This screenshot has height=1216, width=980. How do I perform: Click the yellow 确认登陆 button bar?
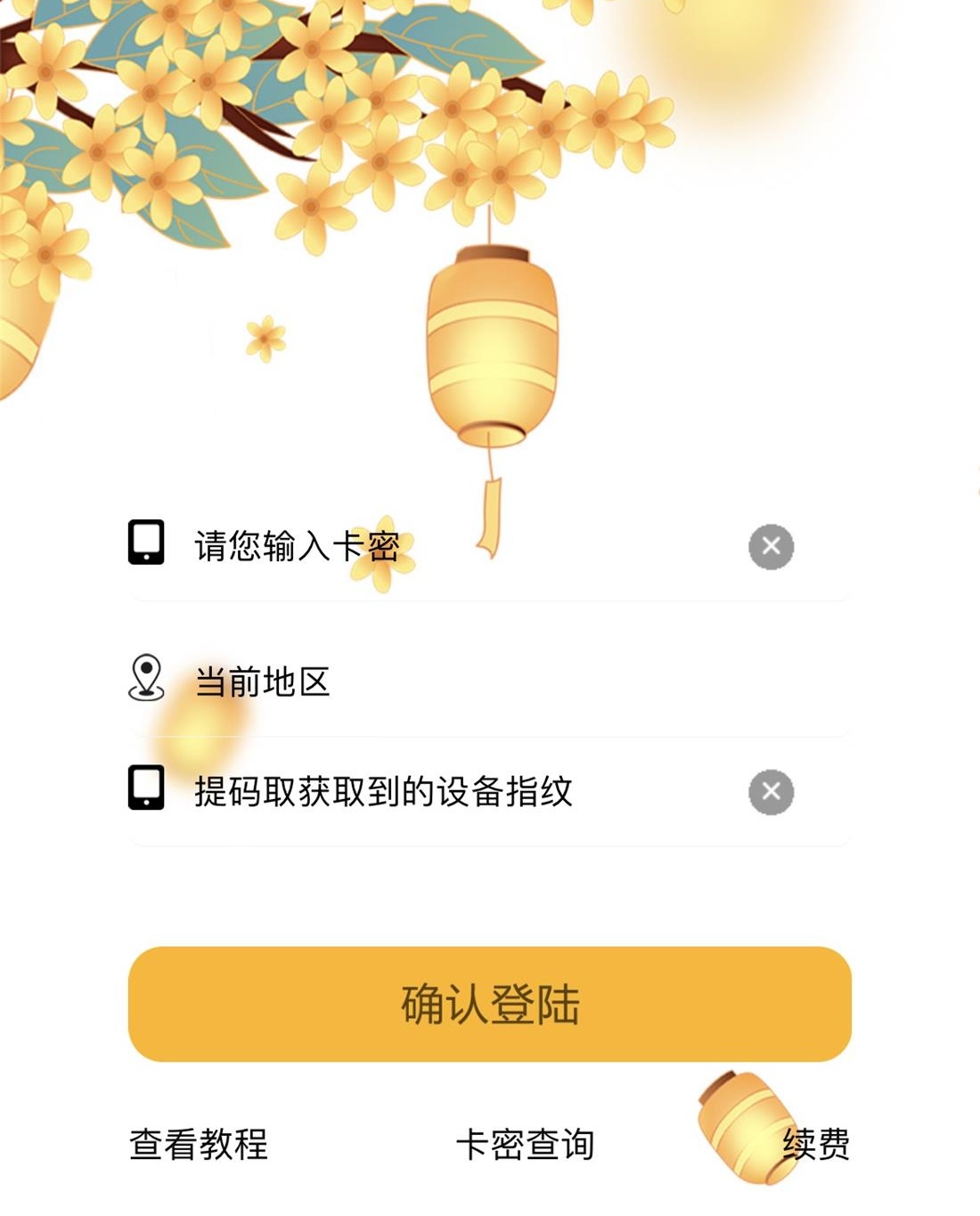[x=490, y=1003]
